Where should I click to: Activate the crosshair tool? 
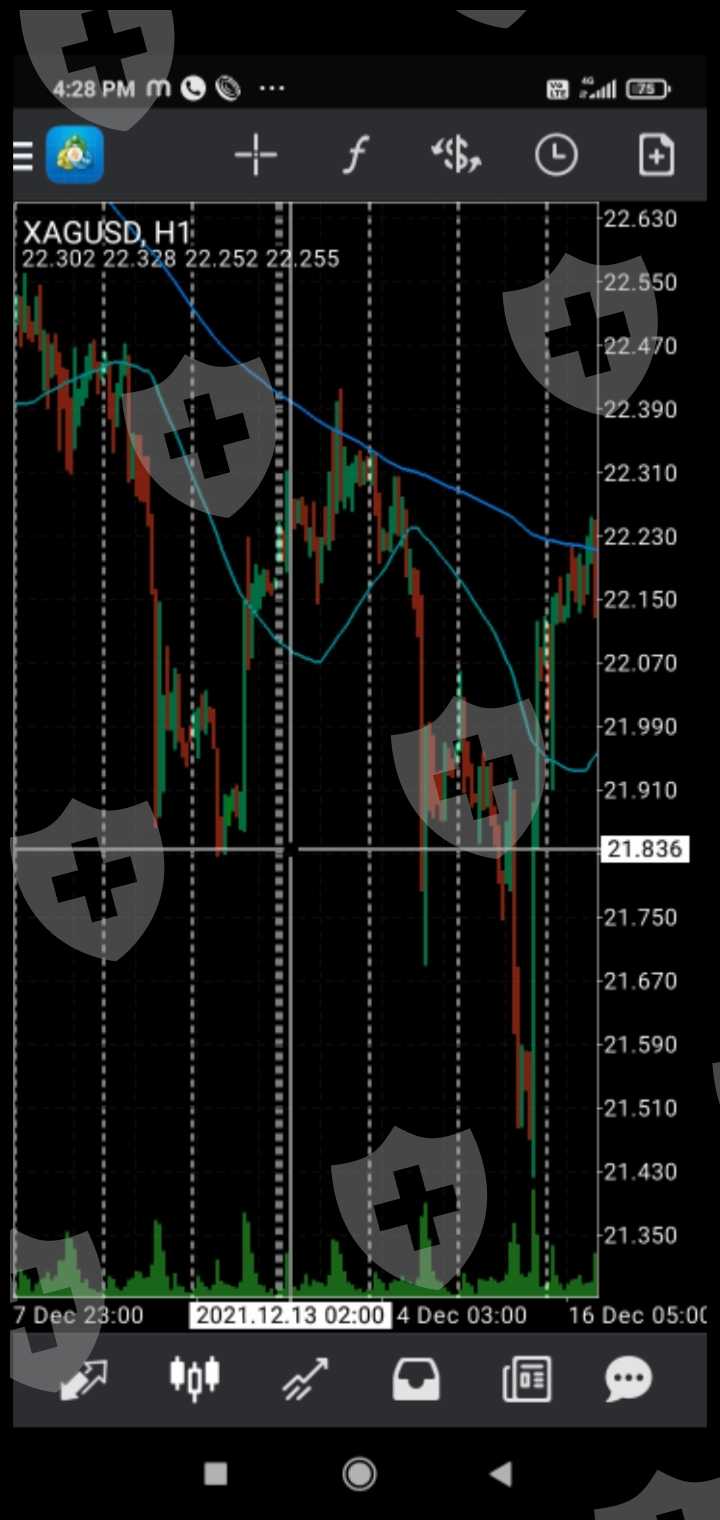(256, 156)
